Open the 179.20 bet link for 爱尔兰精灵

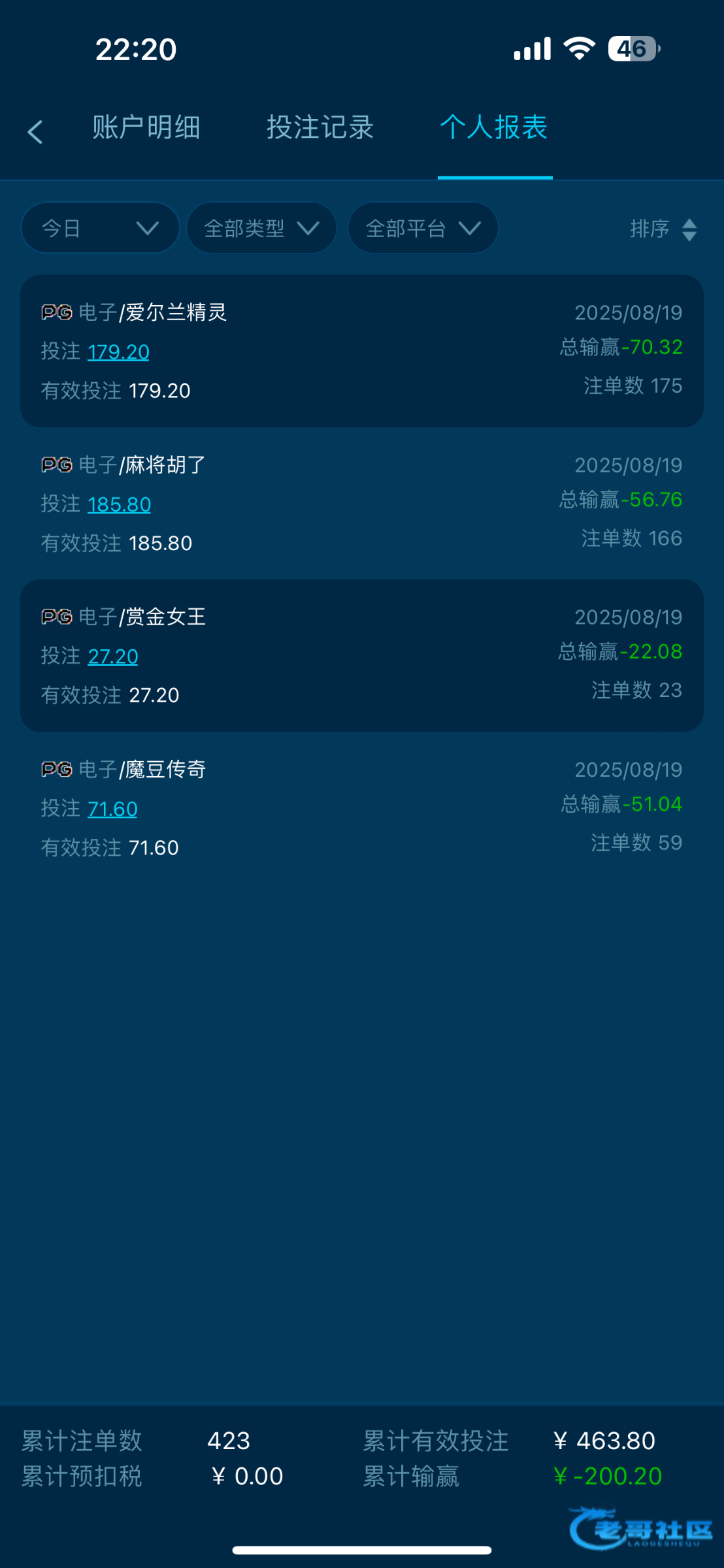pos(118,352)
